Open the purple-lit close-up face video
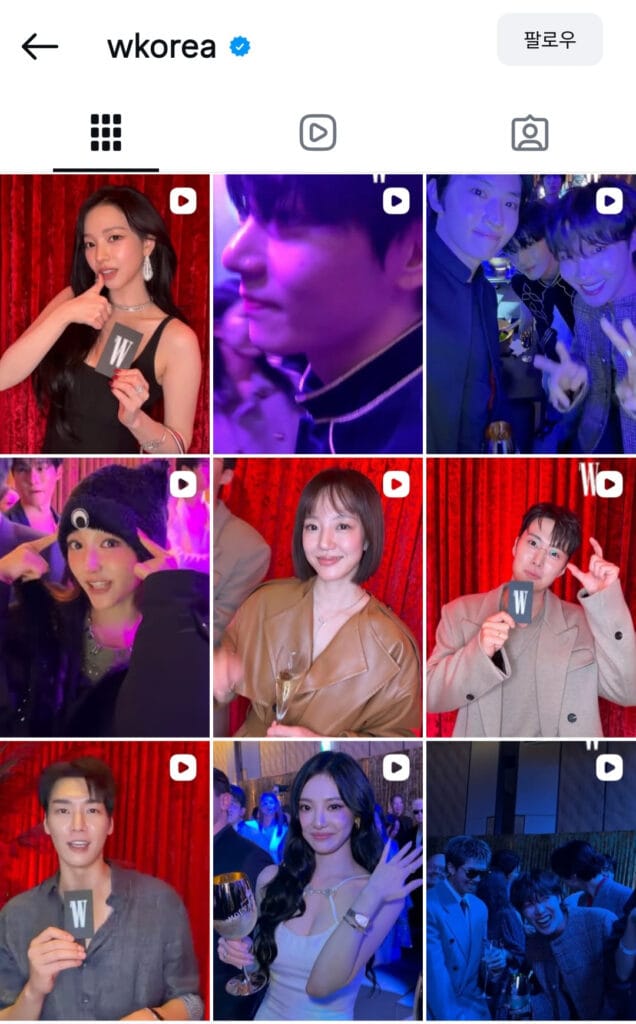The width and height of the screenshot is (636, 1024). pos(317,314)
